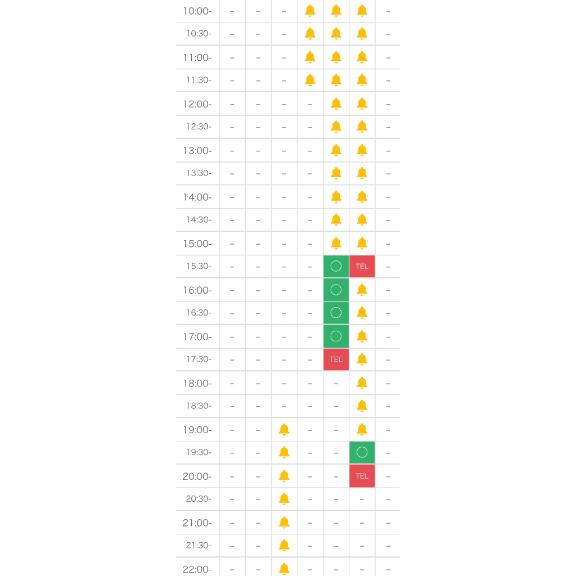Open the TEL option at 17:30
The width and height of the screenshot is (576, 576).
point(336,360)
